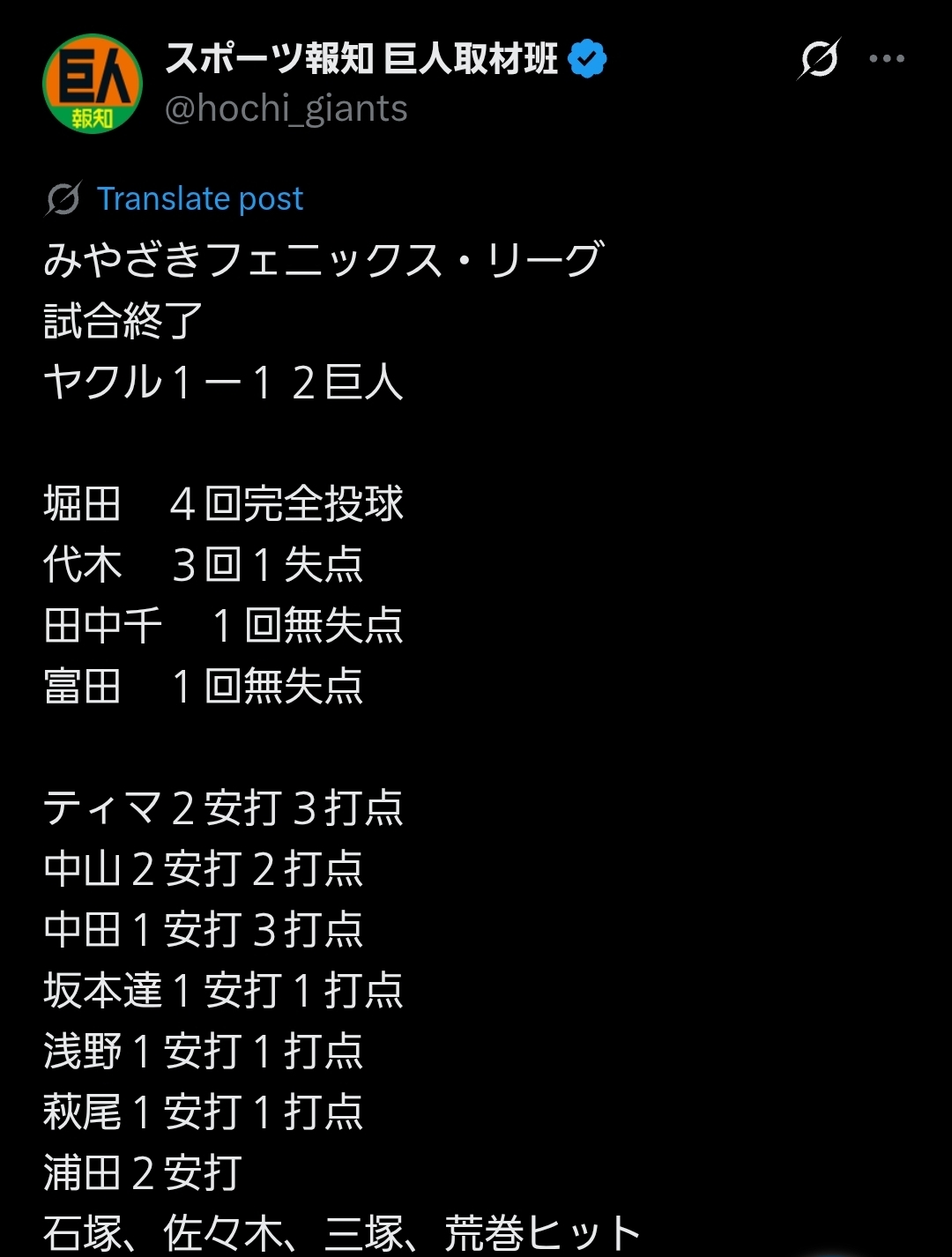
Task: Tap the Translate post link
Action: coord(199,198)
